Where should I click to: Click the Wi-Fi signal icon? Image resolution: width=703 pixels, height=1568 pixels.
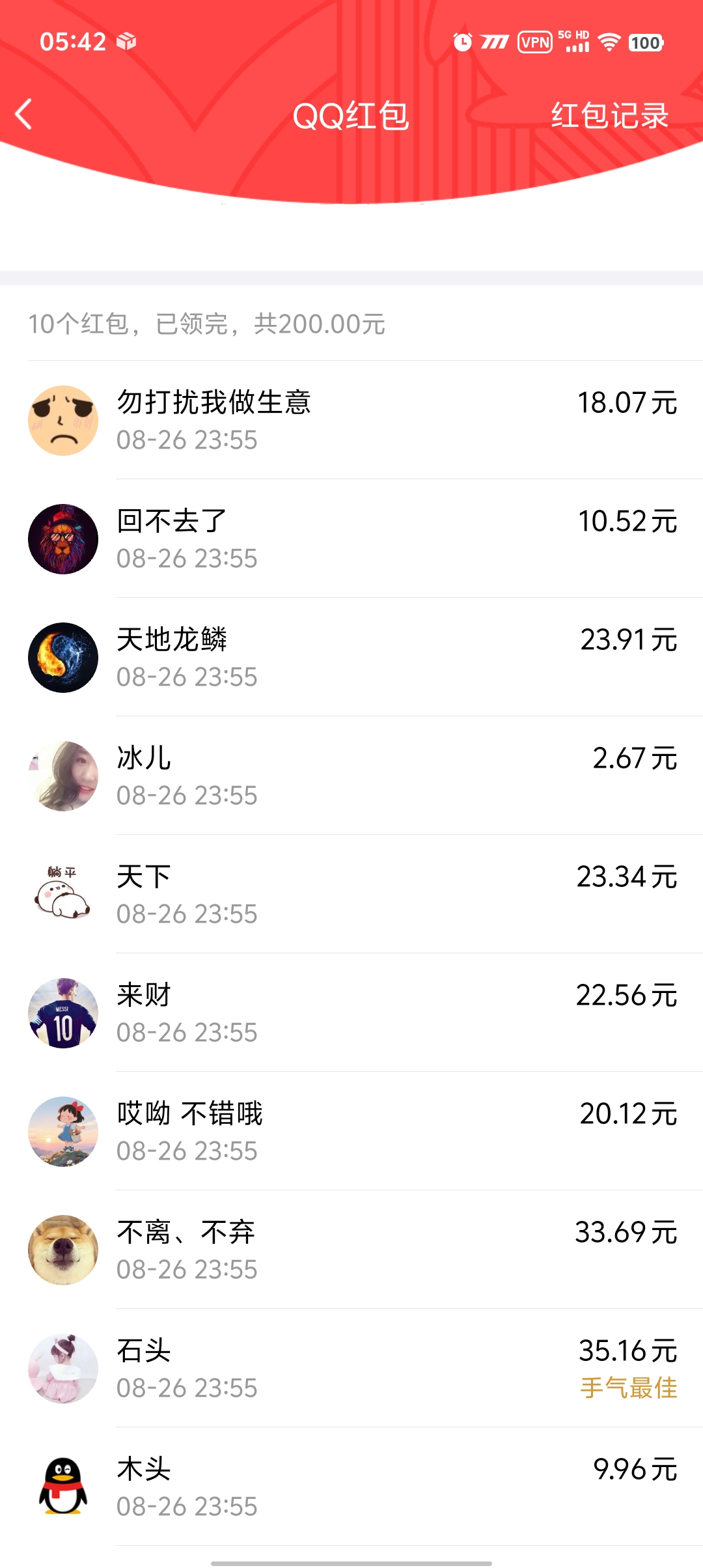pyautogui.click(x=609, y=42)
